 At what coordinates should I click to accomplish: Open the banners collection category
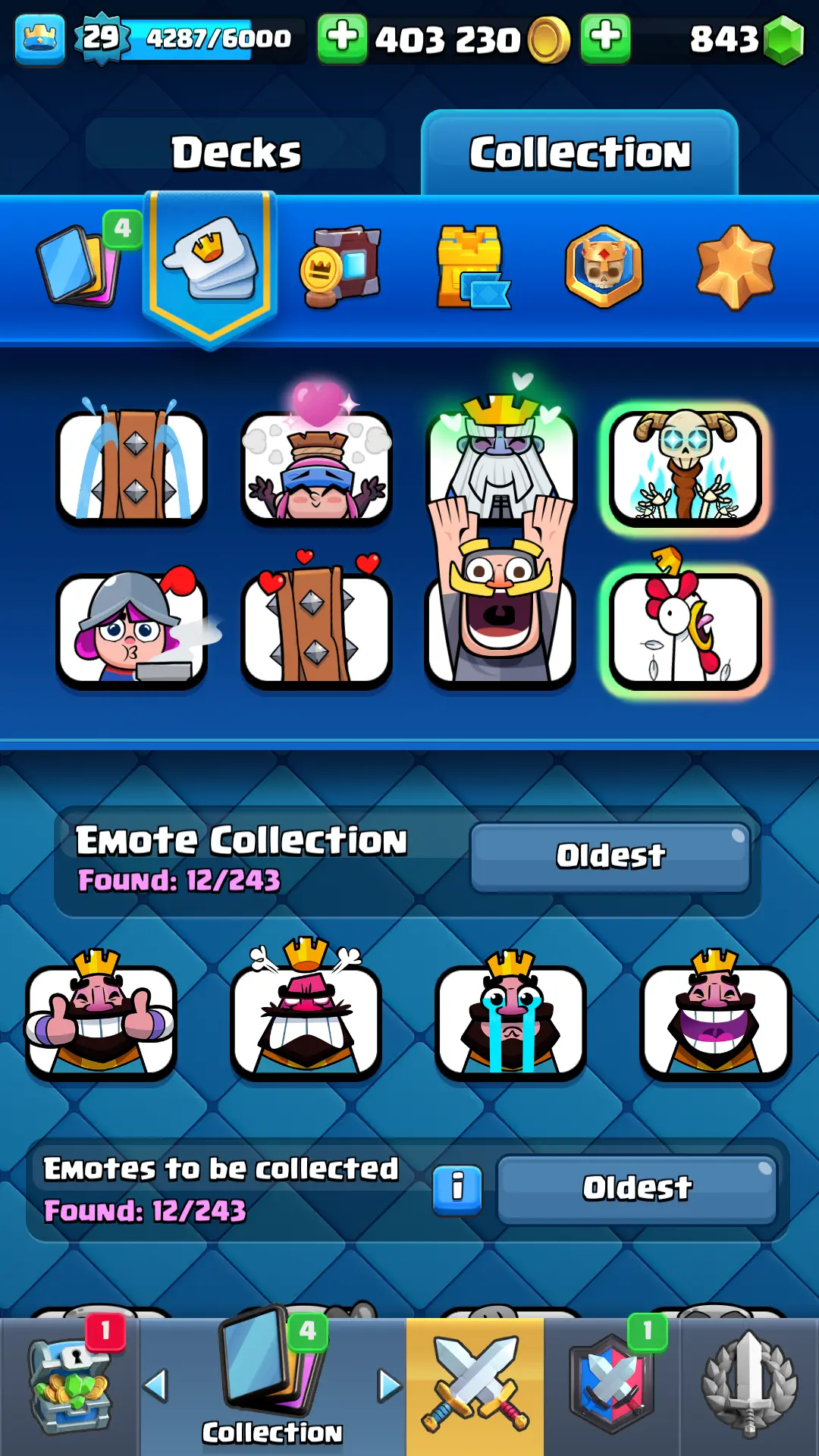point(341,267)
